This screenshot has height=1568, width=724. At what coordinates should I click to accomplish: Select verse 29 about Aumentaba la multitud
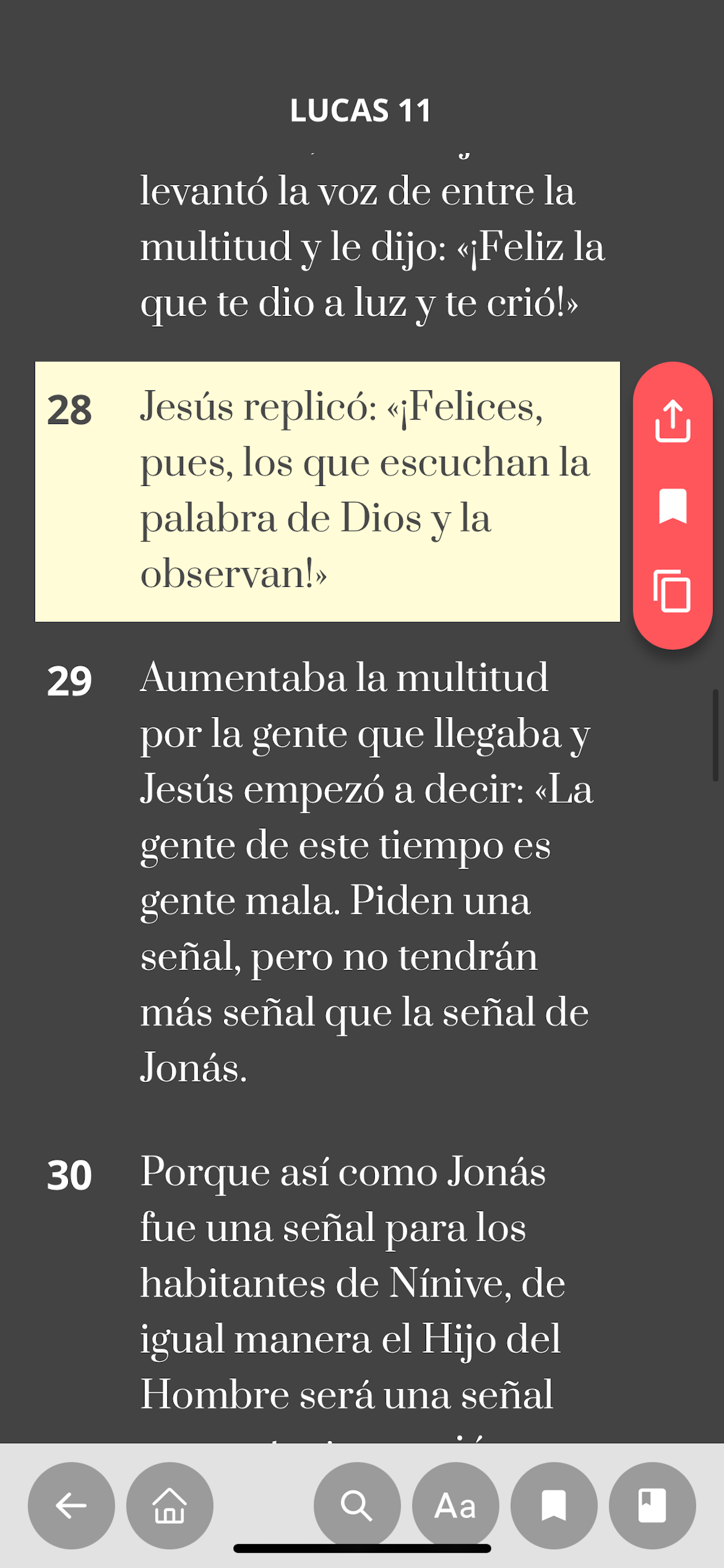pos(328,872)
